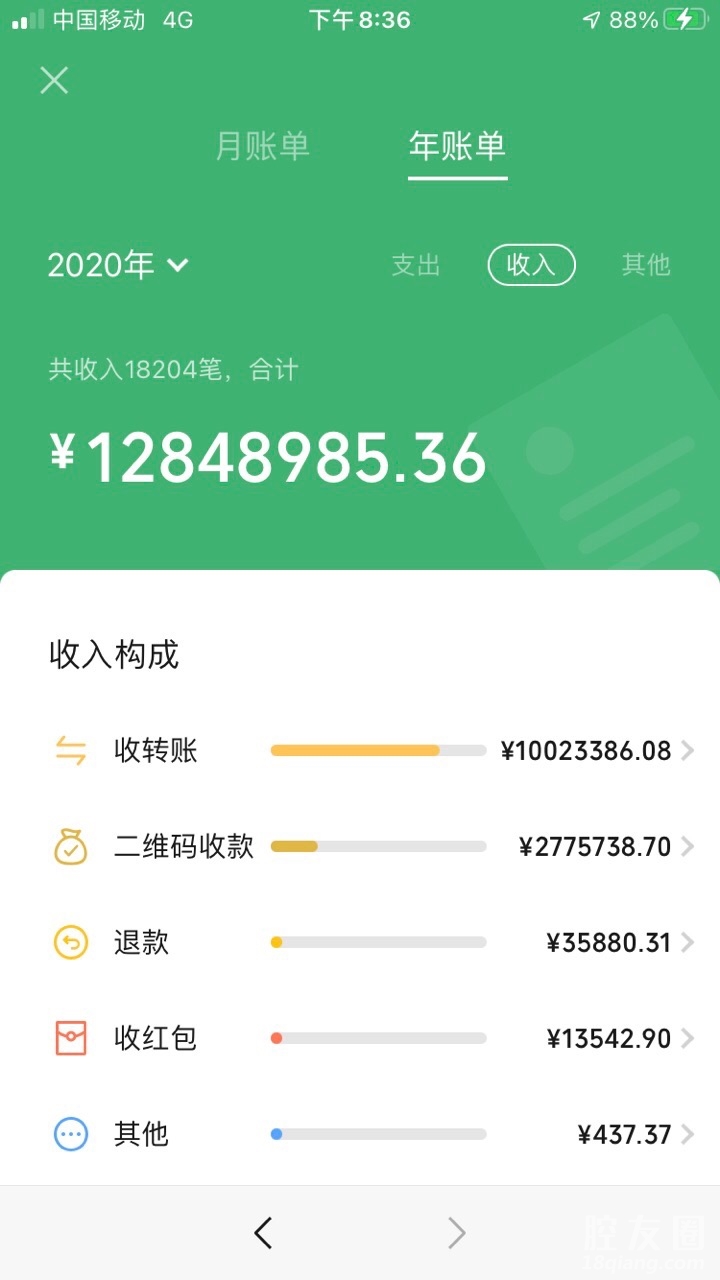Image resolution: width=720 pixels, height=1280 pixels.
Task: Tap the bottom forward arrow
Action: pos(457,1233)
